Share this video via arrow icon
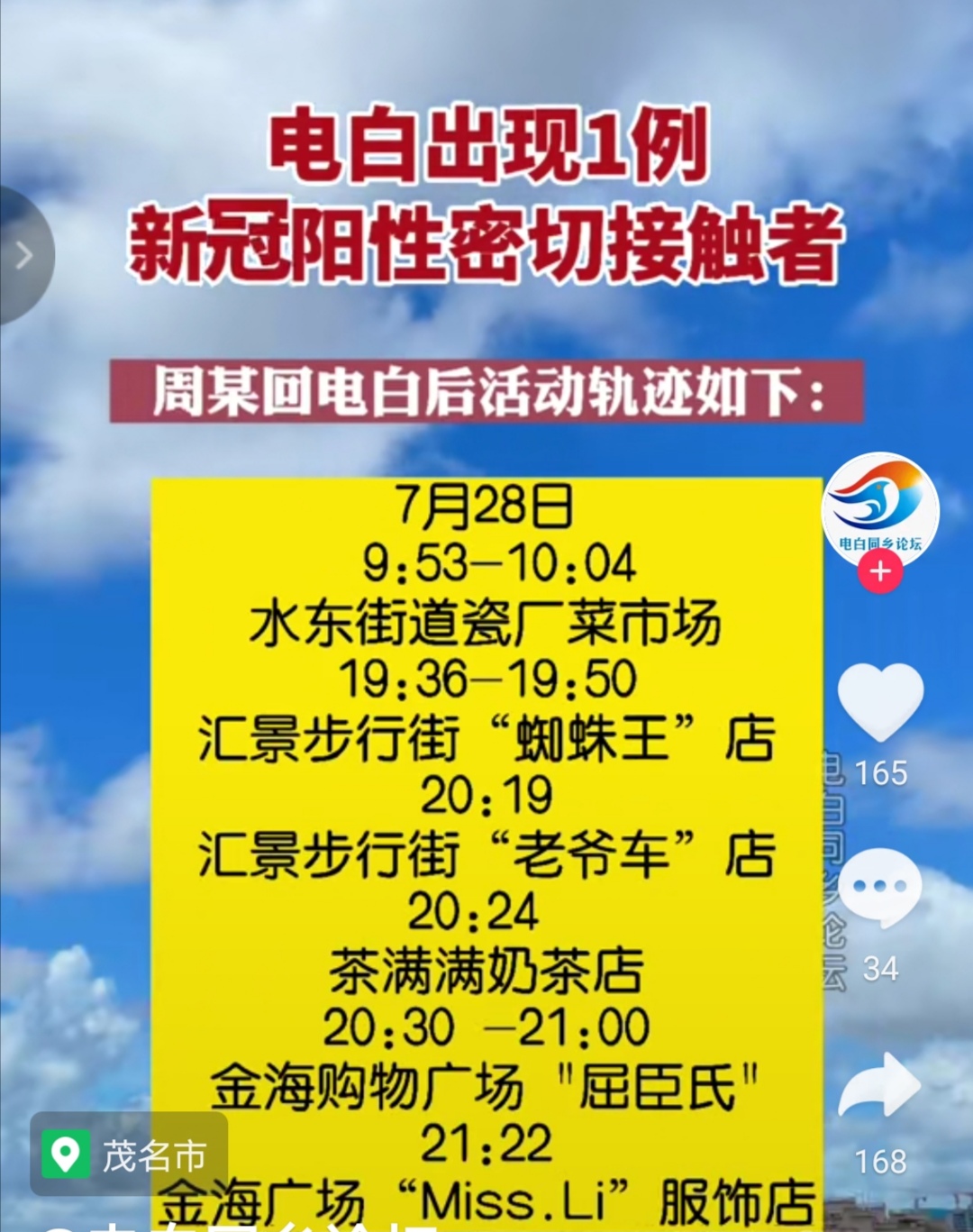This screenshot has width=973, height=1232. [x=879, y=1087]
